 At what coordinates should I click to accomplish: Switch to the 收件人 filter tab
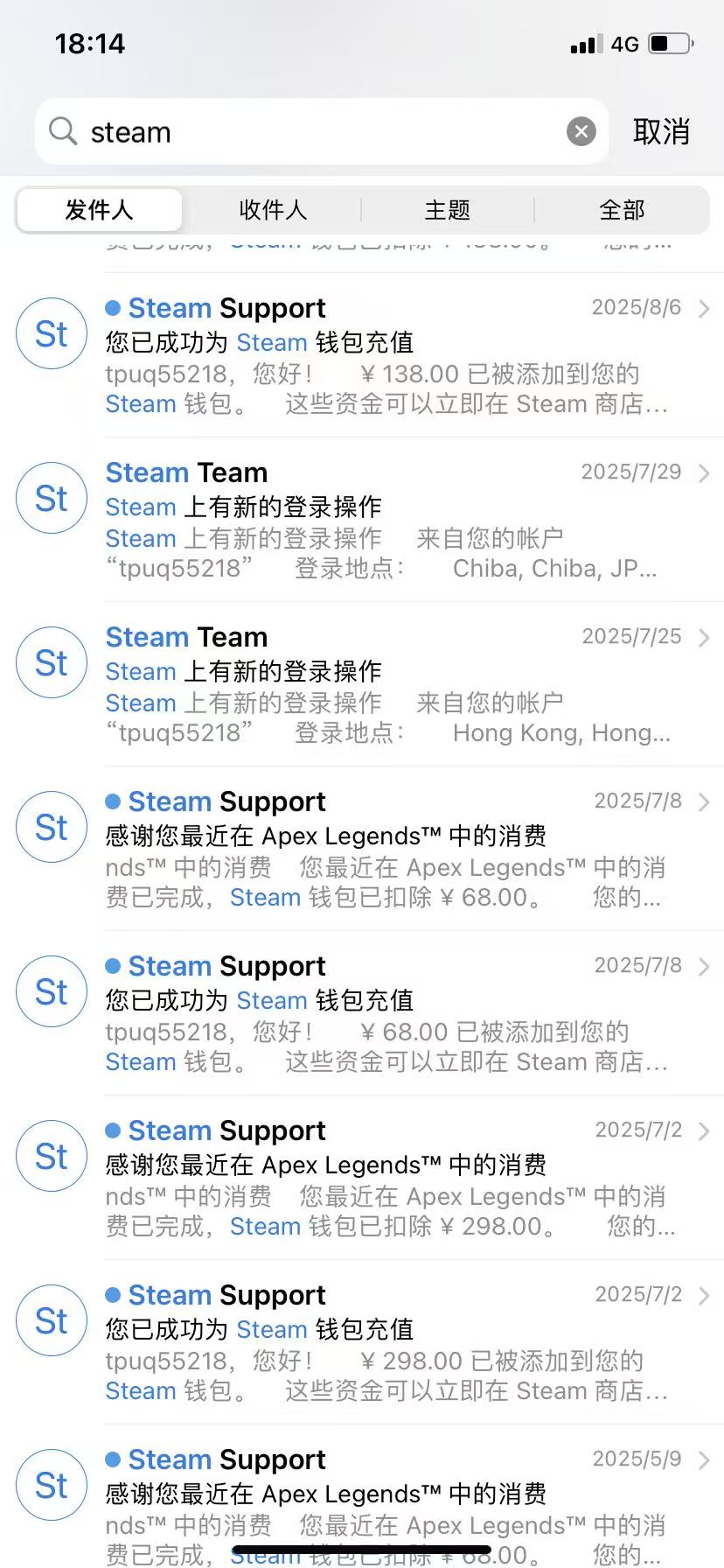(273, 210)
